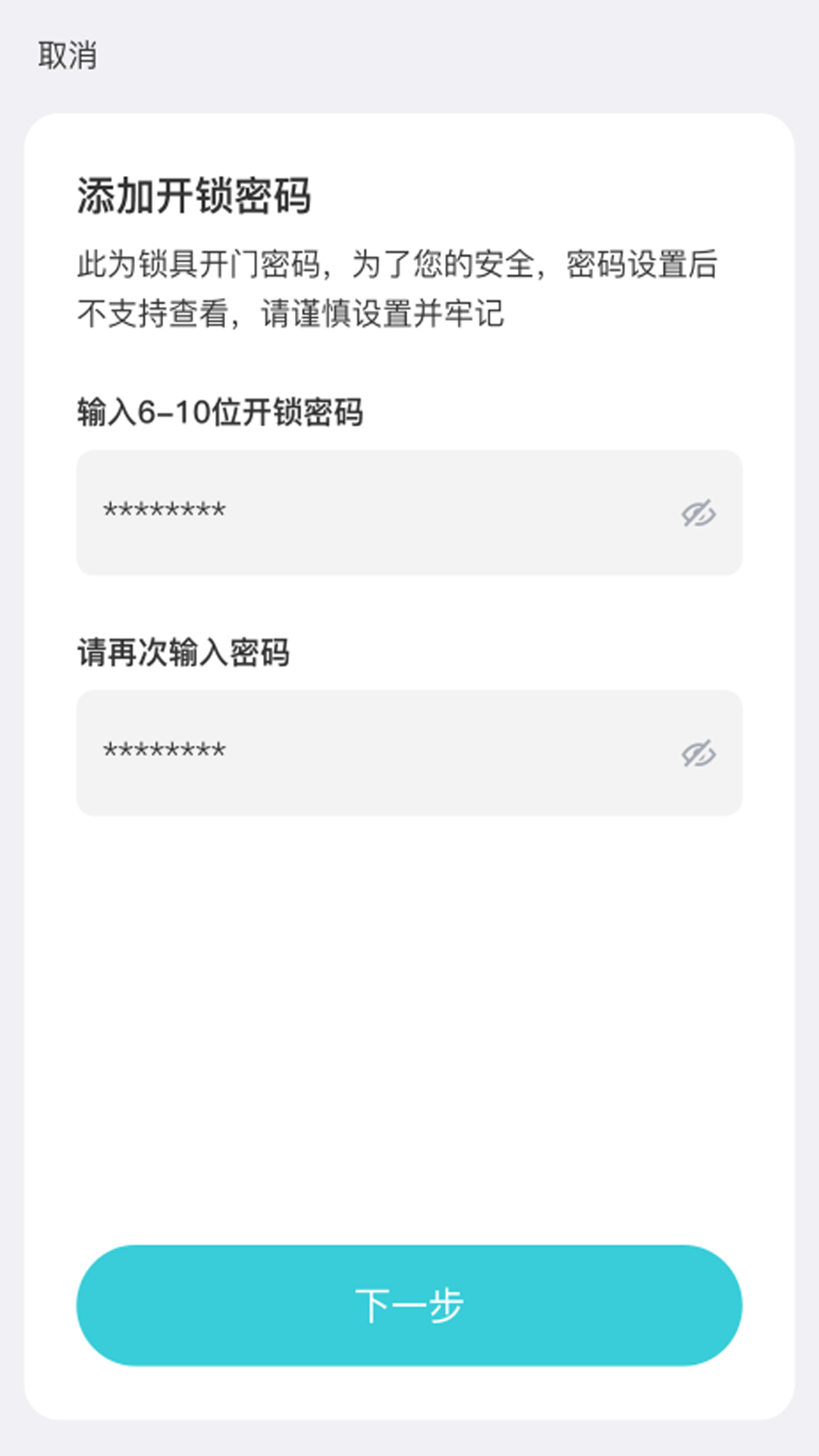Tap the crossed-out eye icon in upper field
The width and height of the screenshot is (819, 1456).
click(698, 514)
